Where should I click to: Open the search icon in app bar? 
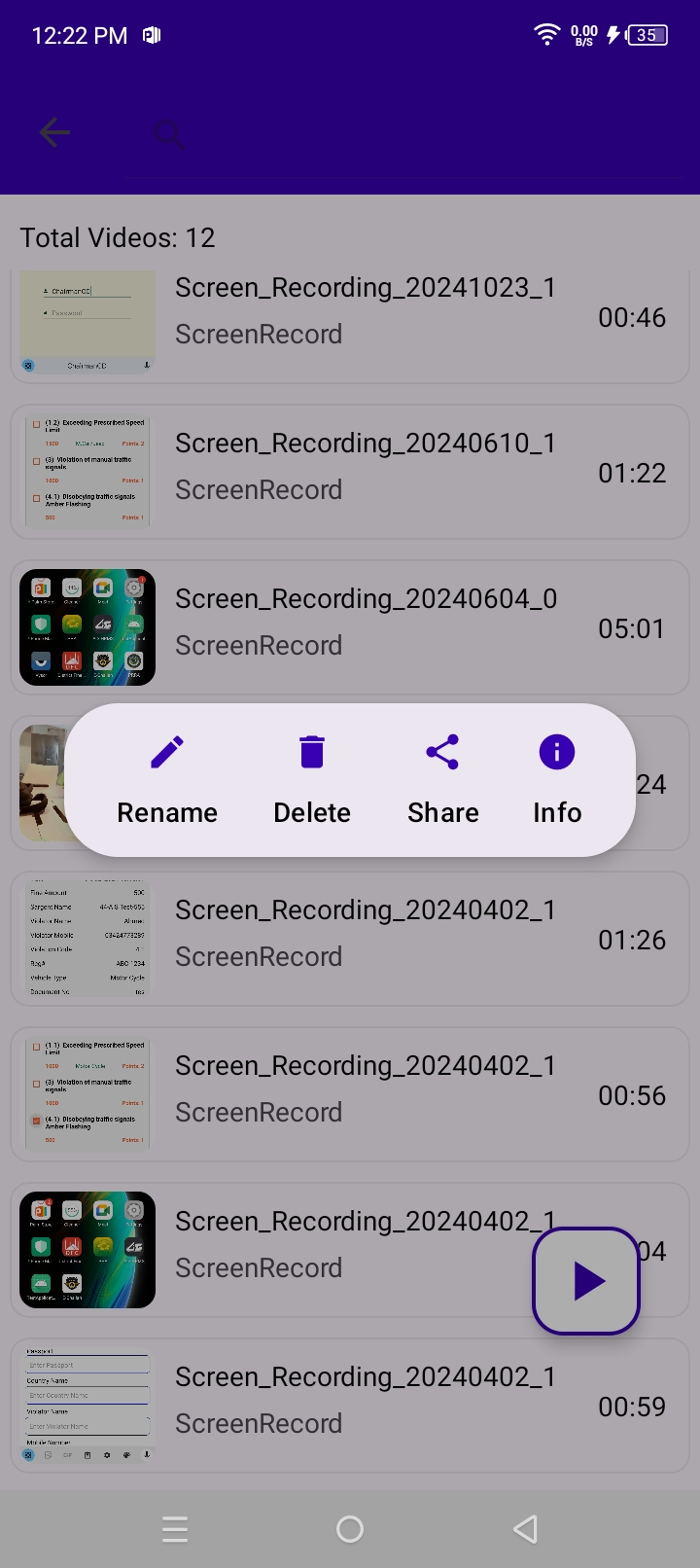(x=170, y=133)
